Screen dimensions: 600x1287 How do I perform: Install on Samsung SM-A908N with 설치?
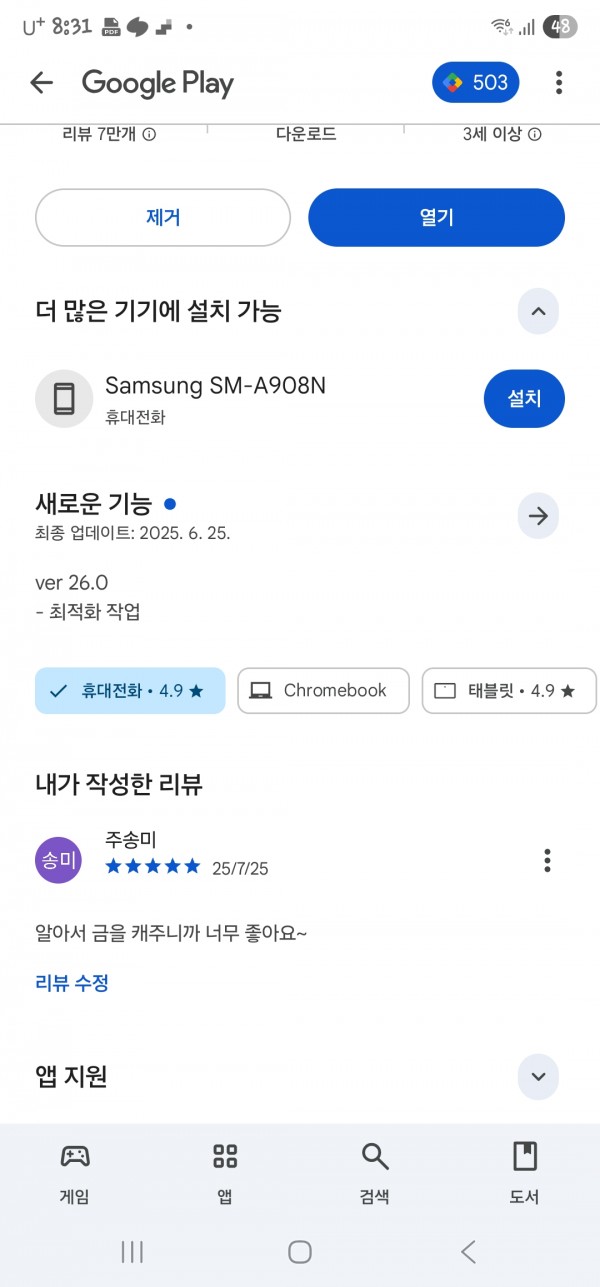click(524, 399)
